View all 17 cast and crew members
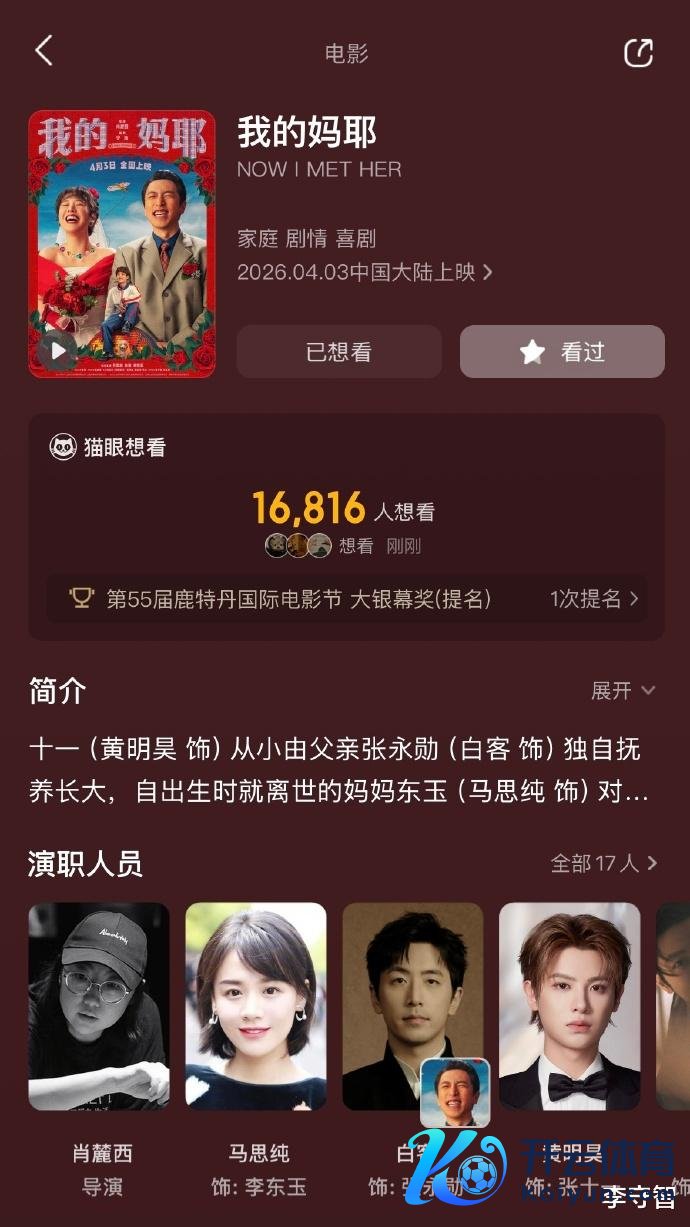690x1227 pixels. click(604, 863)
